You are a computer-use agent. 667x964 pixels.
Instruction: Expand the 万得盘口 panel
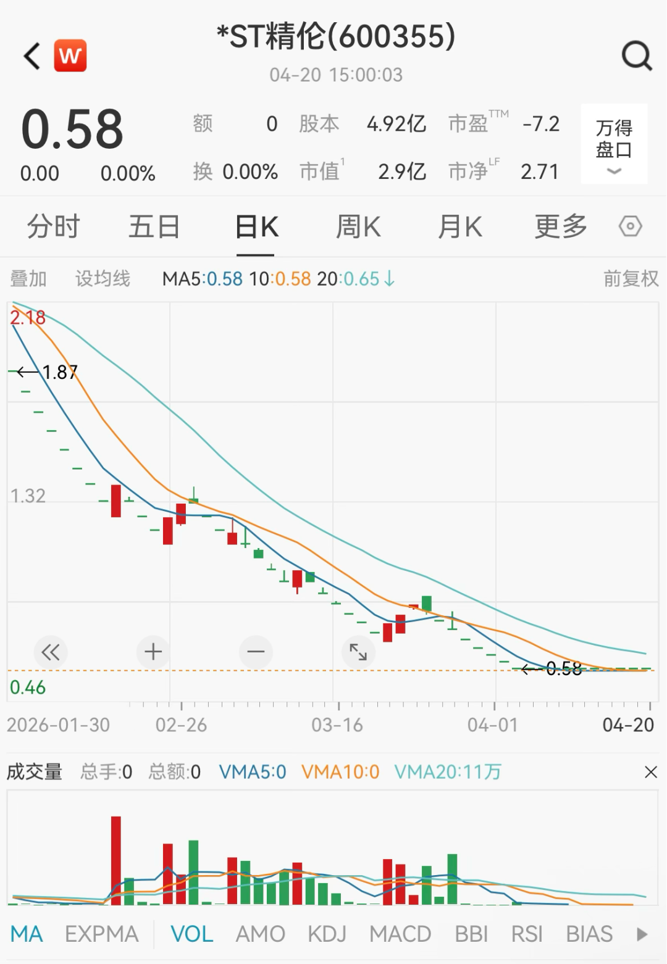pos(614,146)
